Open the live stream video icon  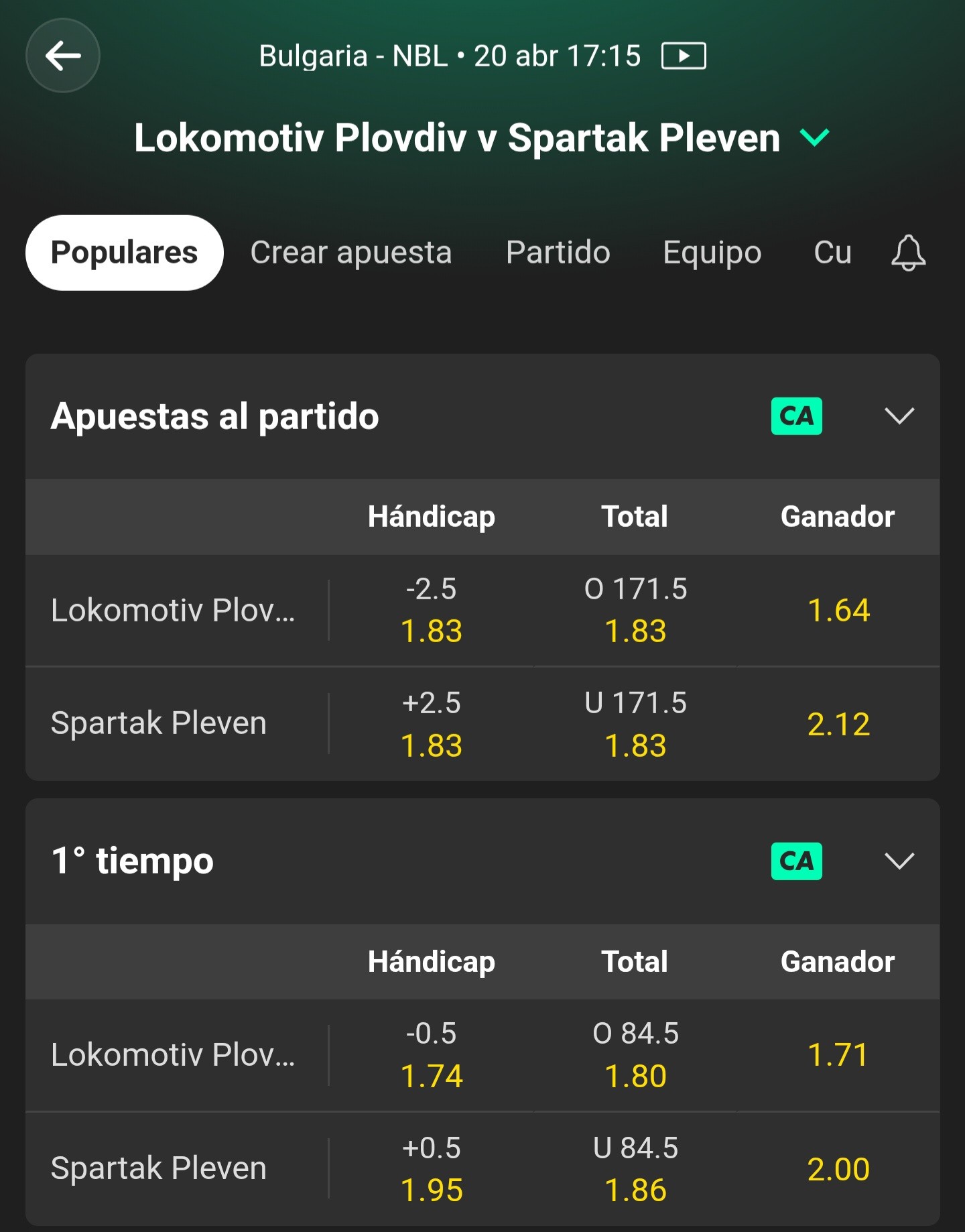pos(684,56)
